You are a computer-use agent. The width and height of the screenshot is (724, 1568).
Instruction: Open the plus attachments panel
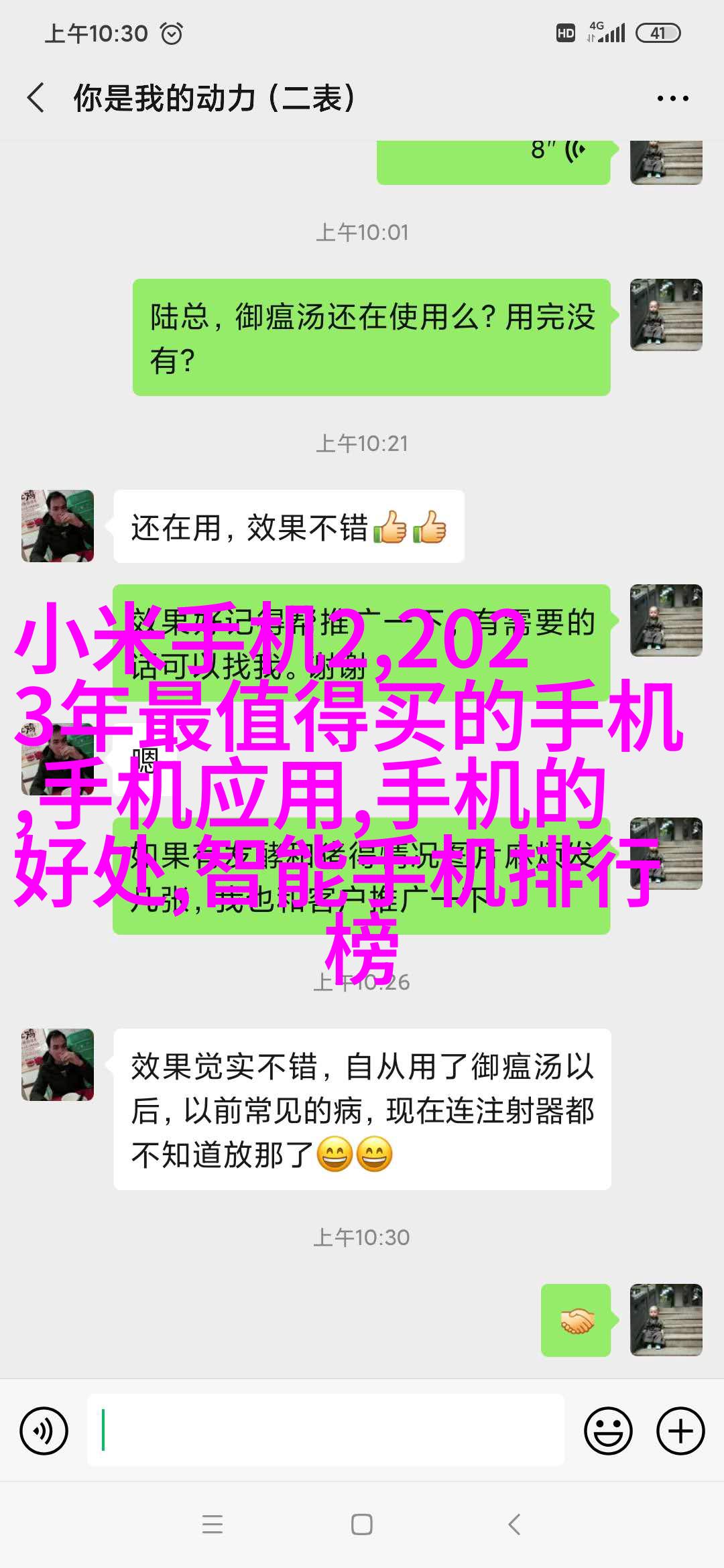[x=680, y=1431]
